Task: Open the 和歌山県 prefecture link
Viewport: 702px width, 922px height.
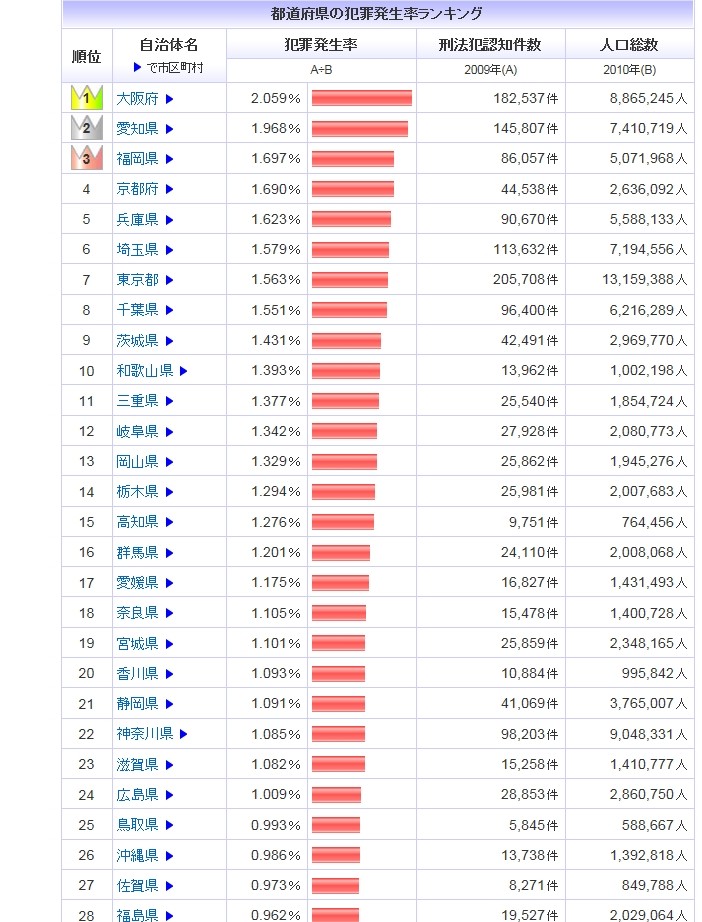Action: tap(145, 371)
